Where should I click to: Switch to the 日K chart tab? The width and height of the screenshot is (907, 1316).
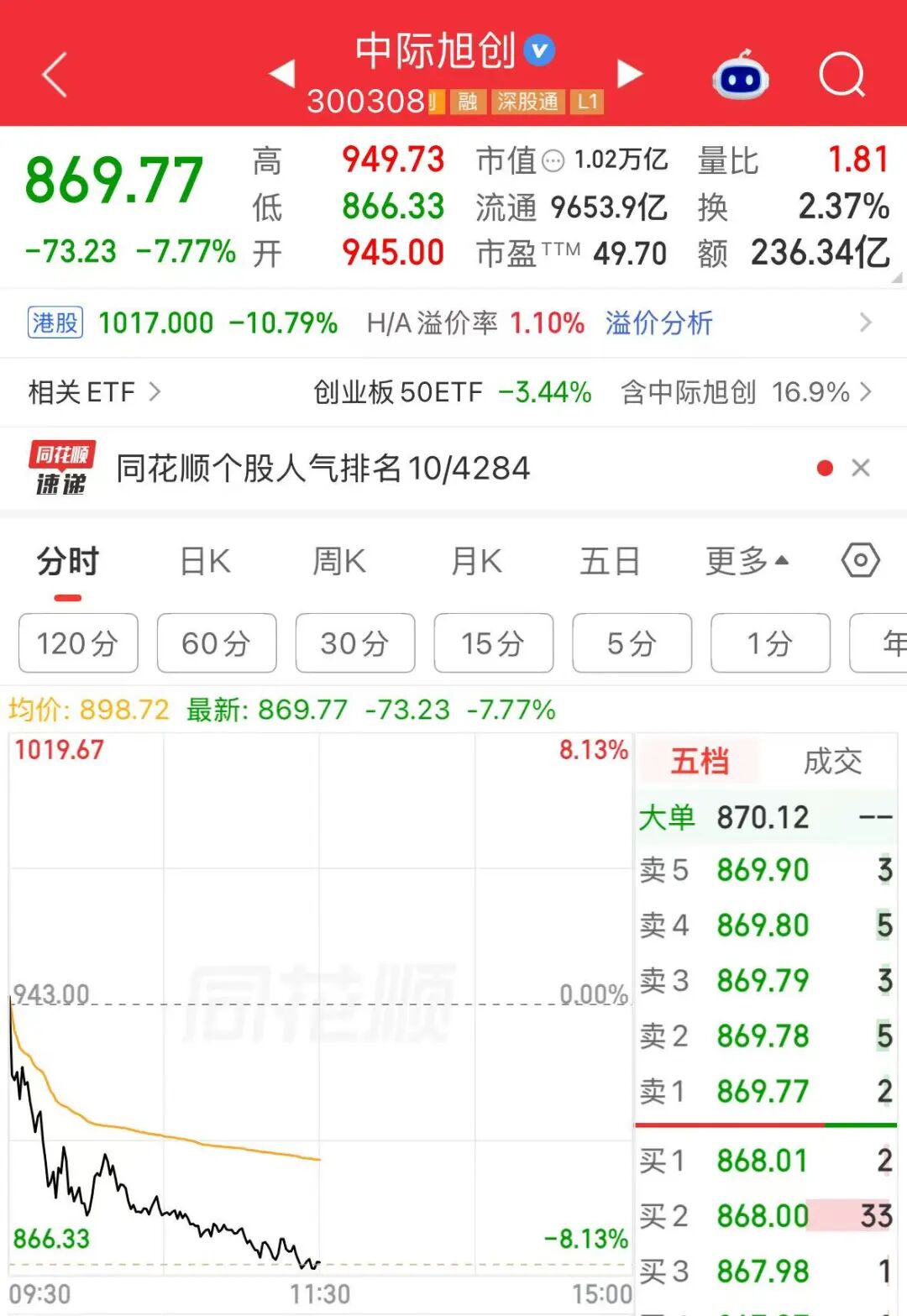[205, 561]
